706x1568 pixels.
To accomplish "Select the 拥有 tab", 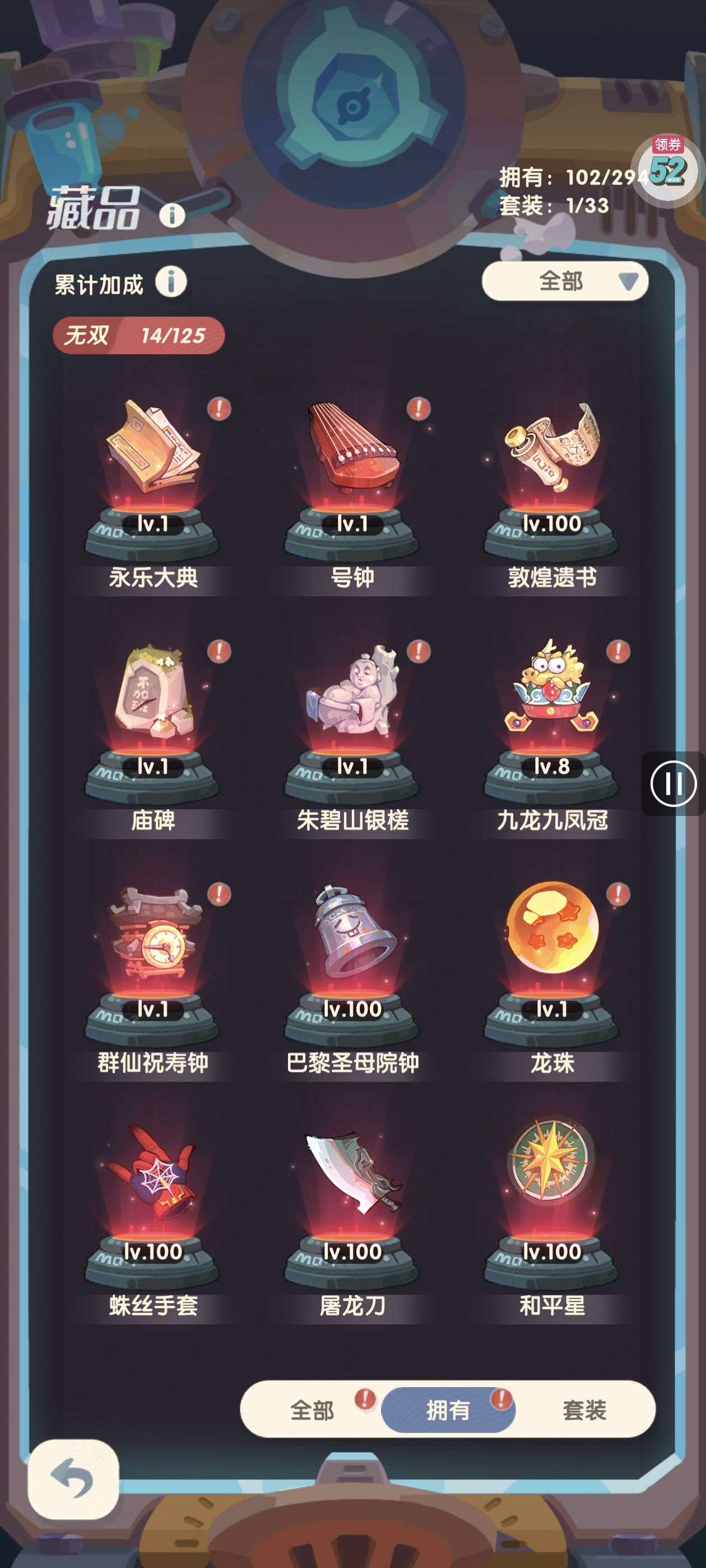I will click(x=448, y=1410).
